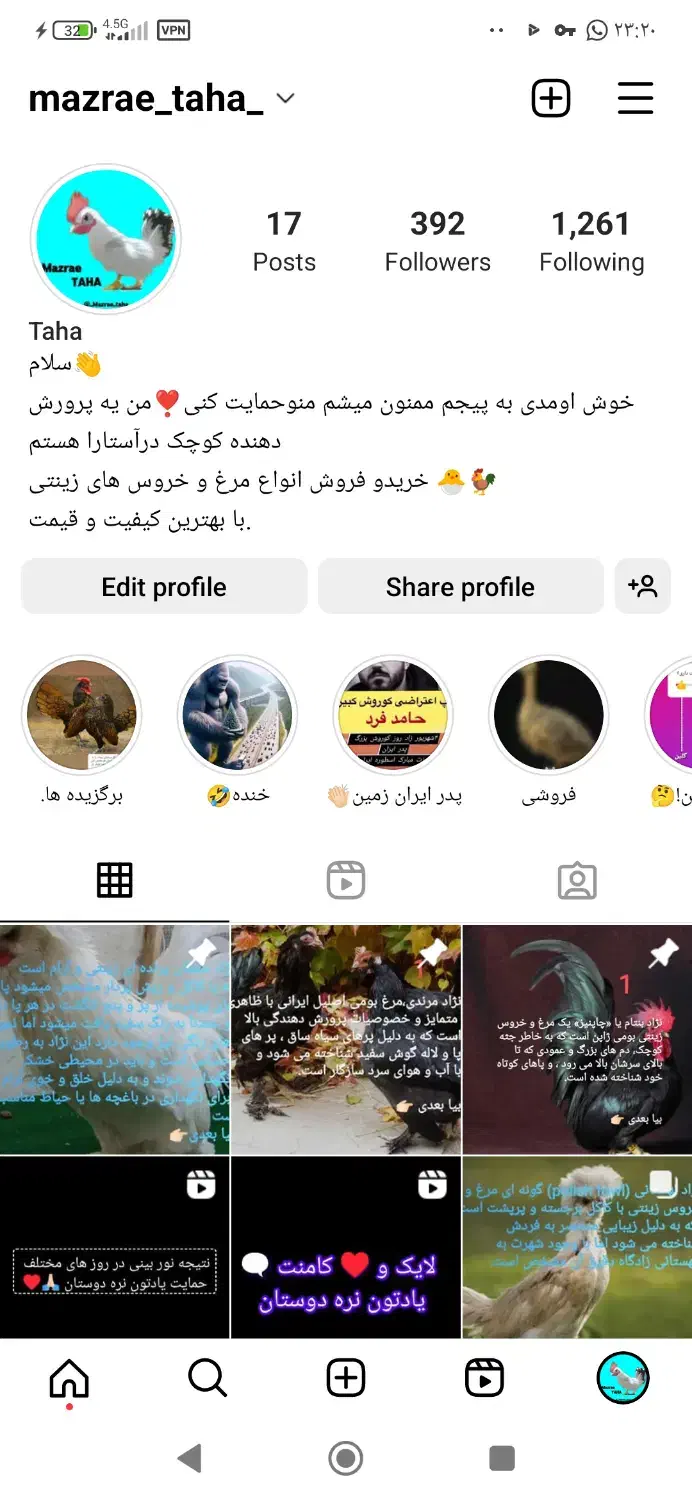Tap Edit profile button

coord(164,587)
